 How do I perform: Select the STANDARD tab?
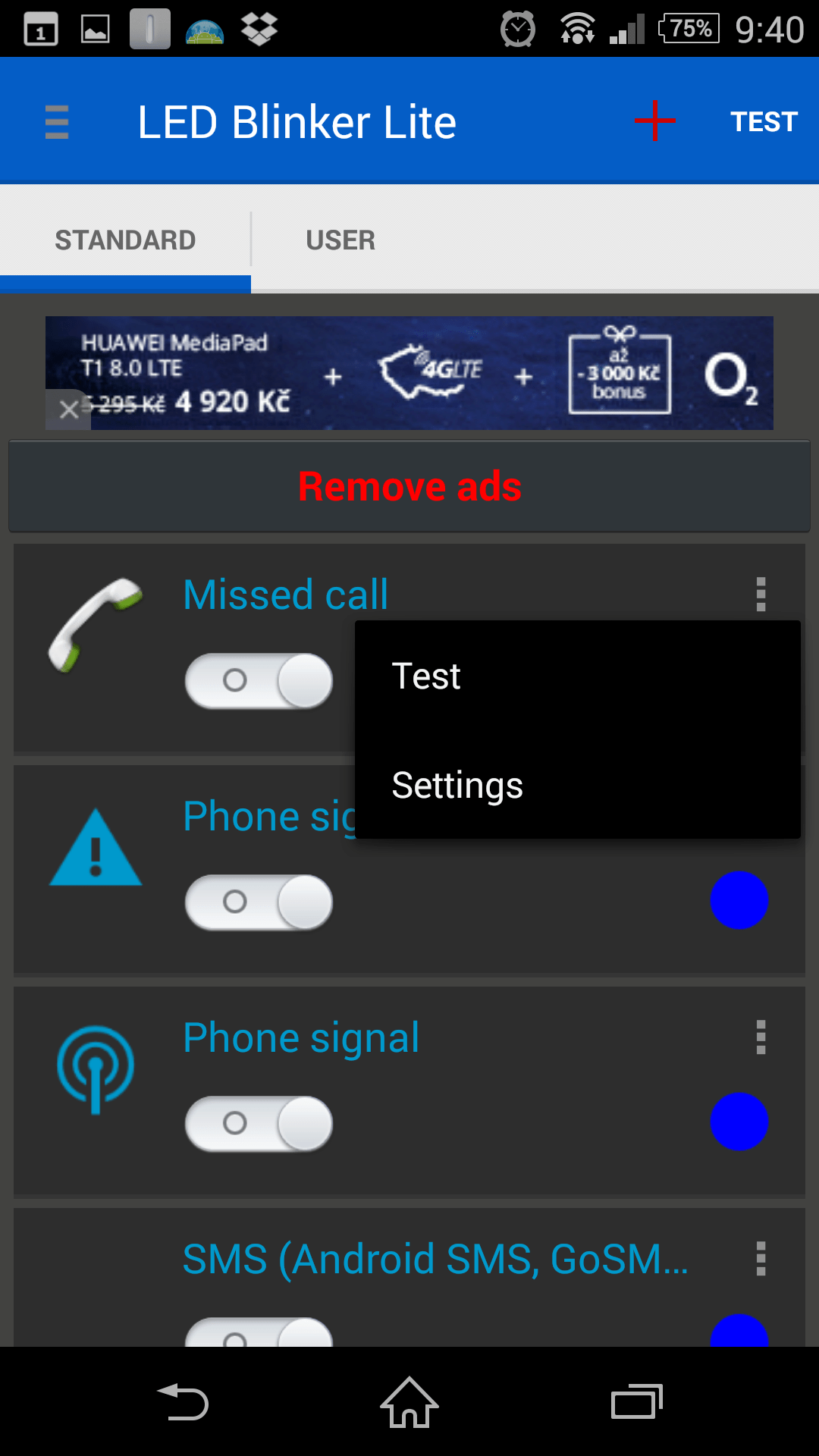click(125, 240)
